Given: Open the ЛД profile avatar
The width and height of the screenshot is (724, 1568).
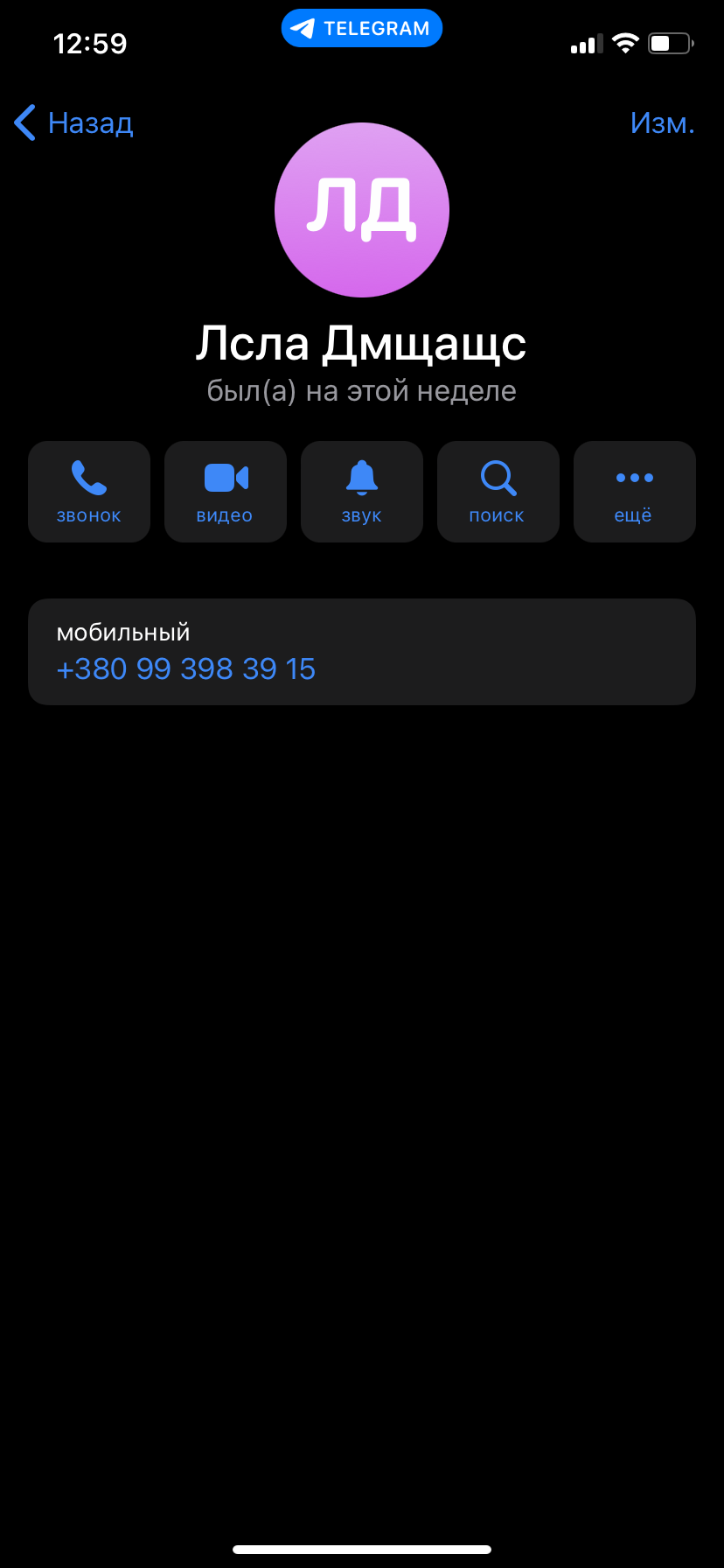Looking at the screenshot, I should coord(362,210).
